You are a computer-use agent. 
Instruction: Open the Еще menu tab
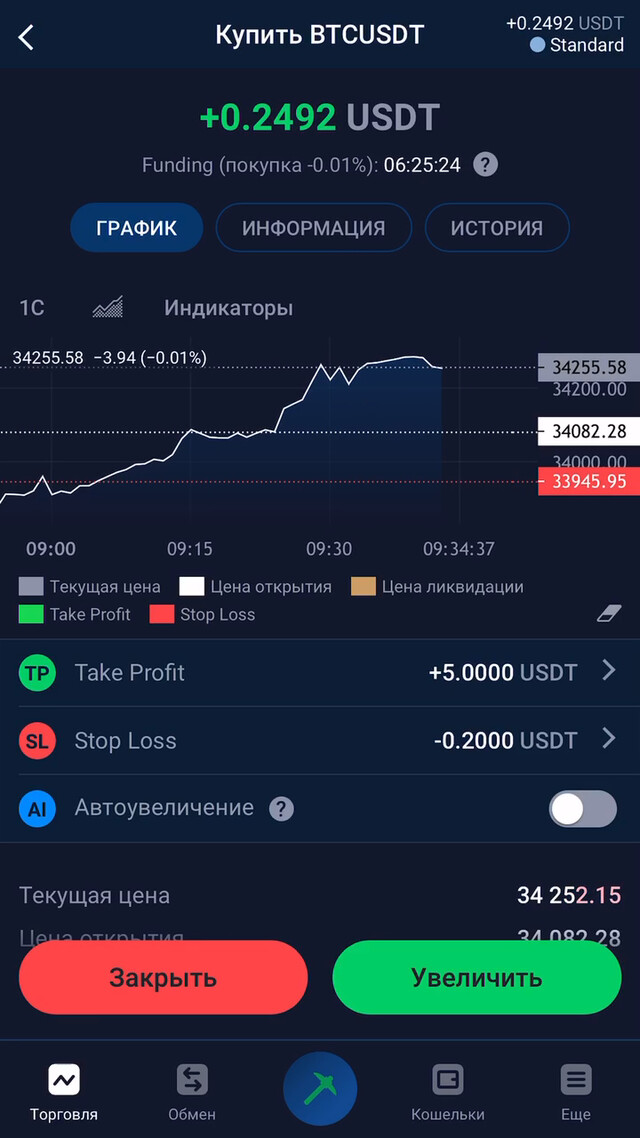tap(575, 1092)
